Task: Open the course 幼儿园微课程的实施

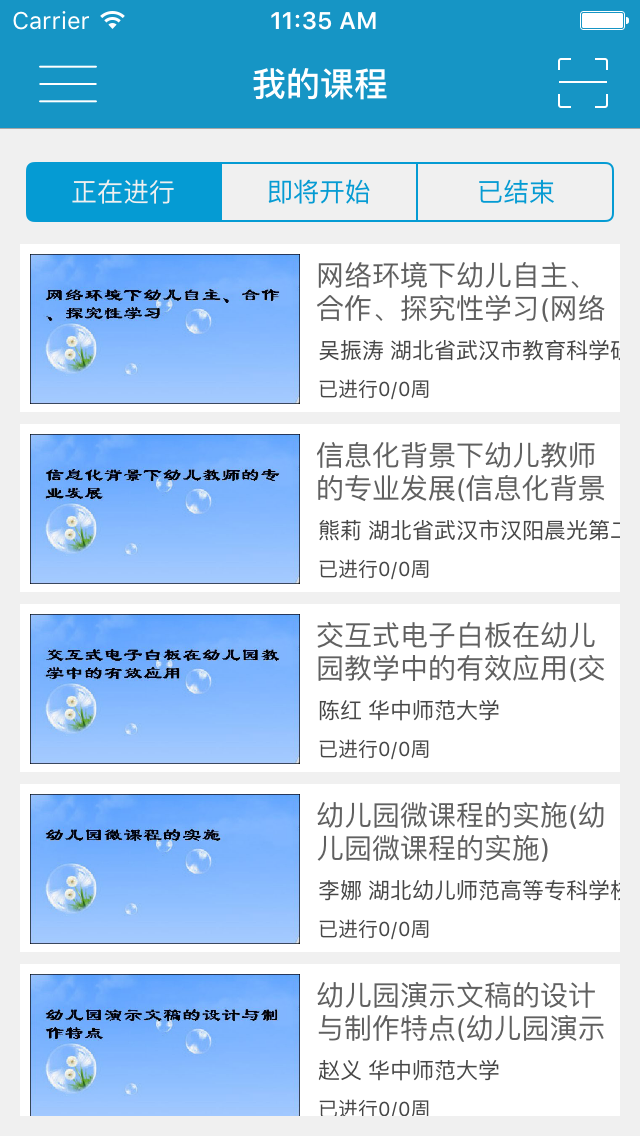Action: tap(320, 868)
